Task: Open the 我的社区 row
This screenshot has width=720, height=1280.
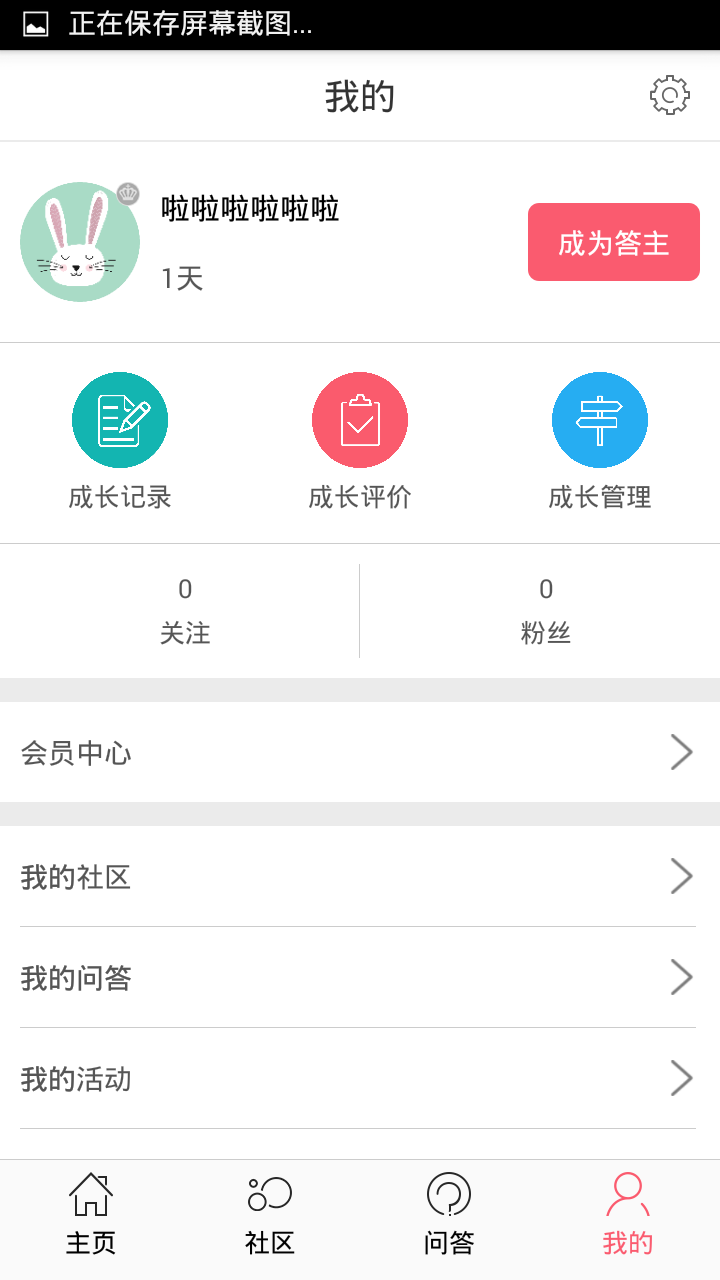Action: click(x=360, y=877)
